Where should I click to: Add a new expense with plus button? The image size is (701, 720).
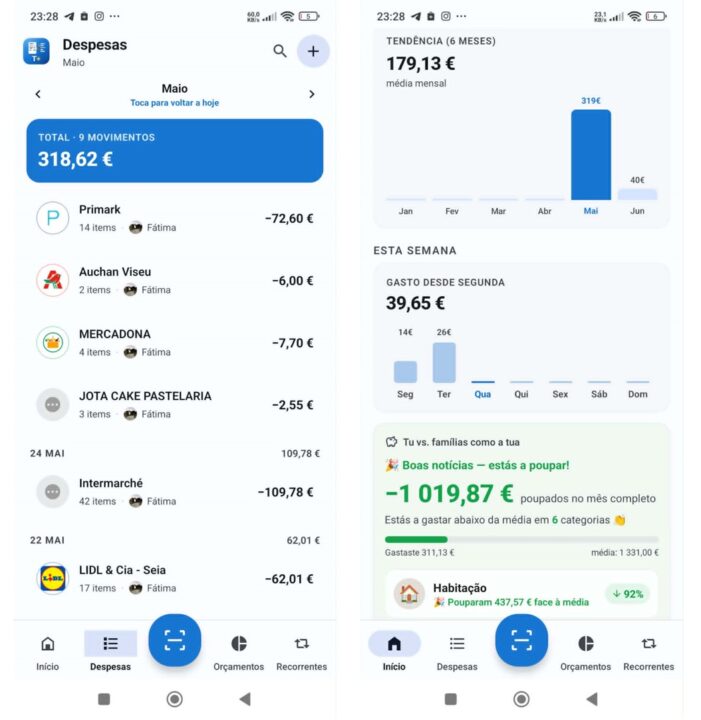click(313, 51)
